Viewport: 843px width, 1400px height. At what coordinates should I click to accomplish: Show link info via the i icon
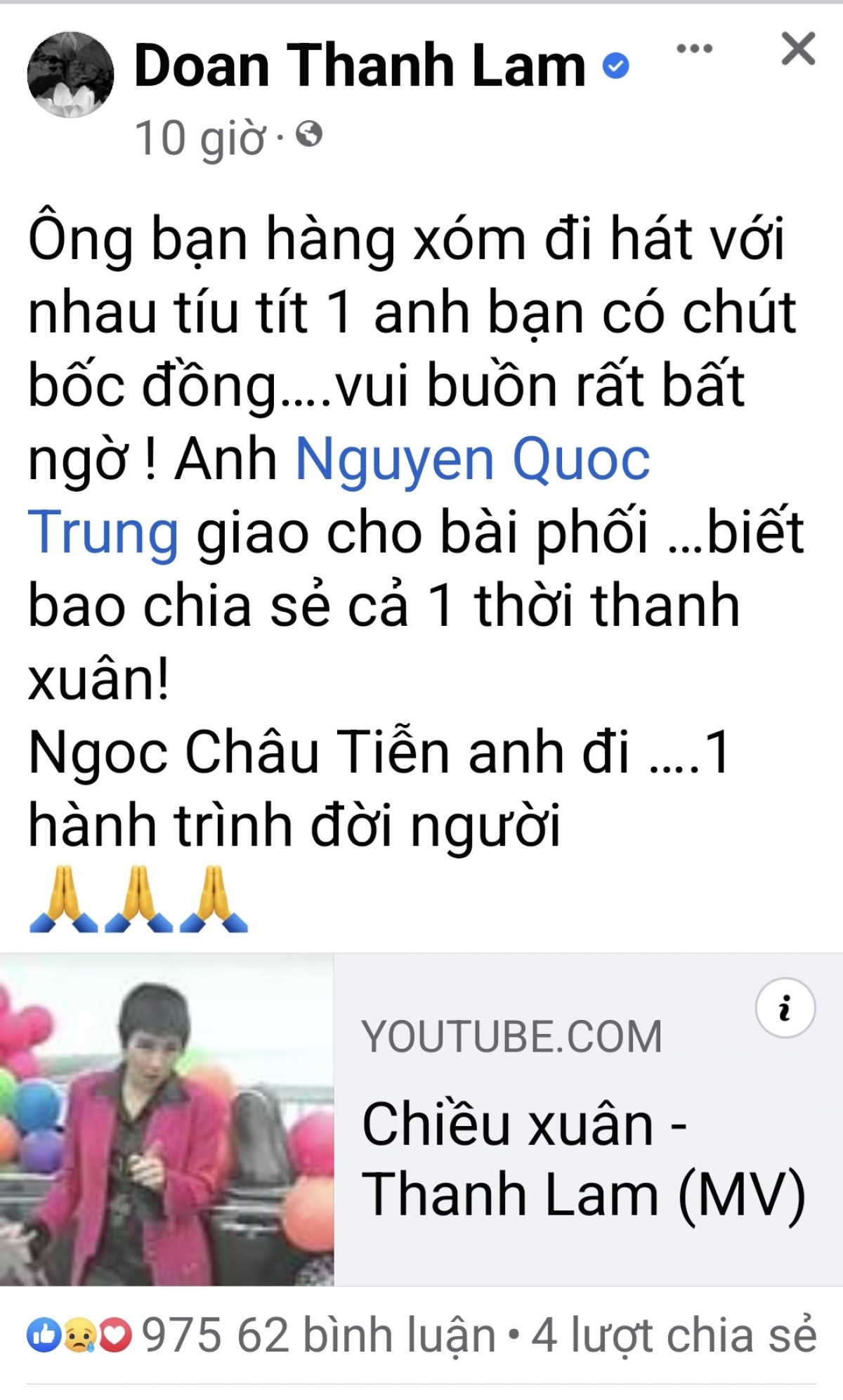785,1008
